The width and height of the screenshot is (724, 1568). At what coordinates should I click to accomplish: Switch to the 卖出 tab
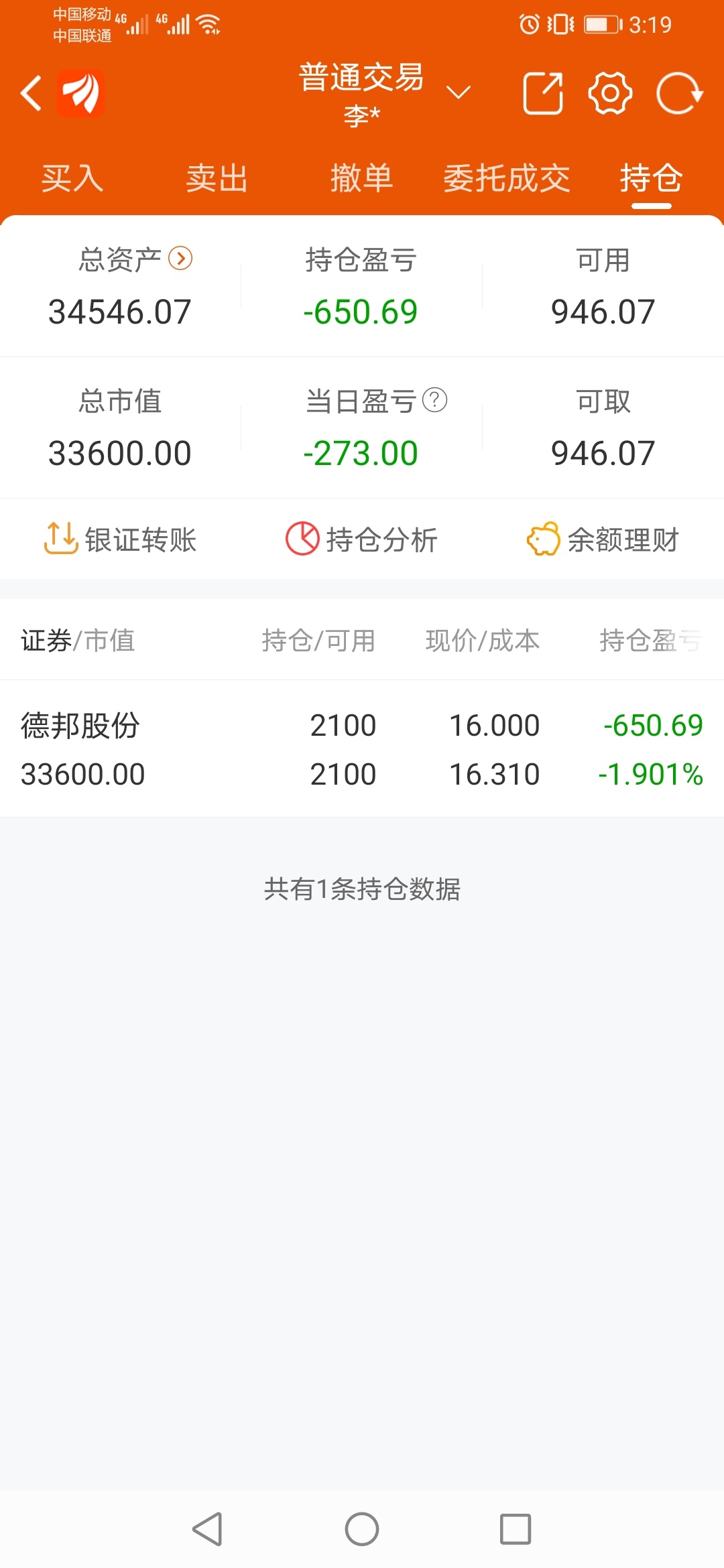pyautogui.click(x=217, y=178)
